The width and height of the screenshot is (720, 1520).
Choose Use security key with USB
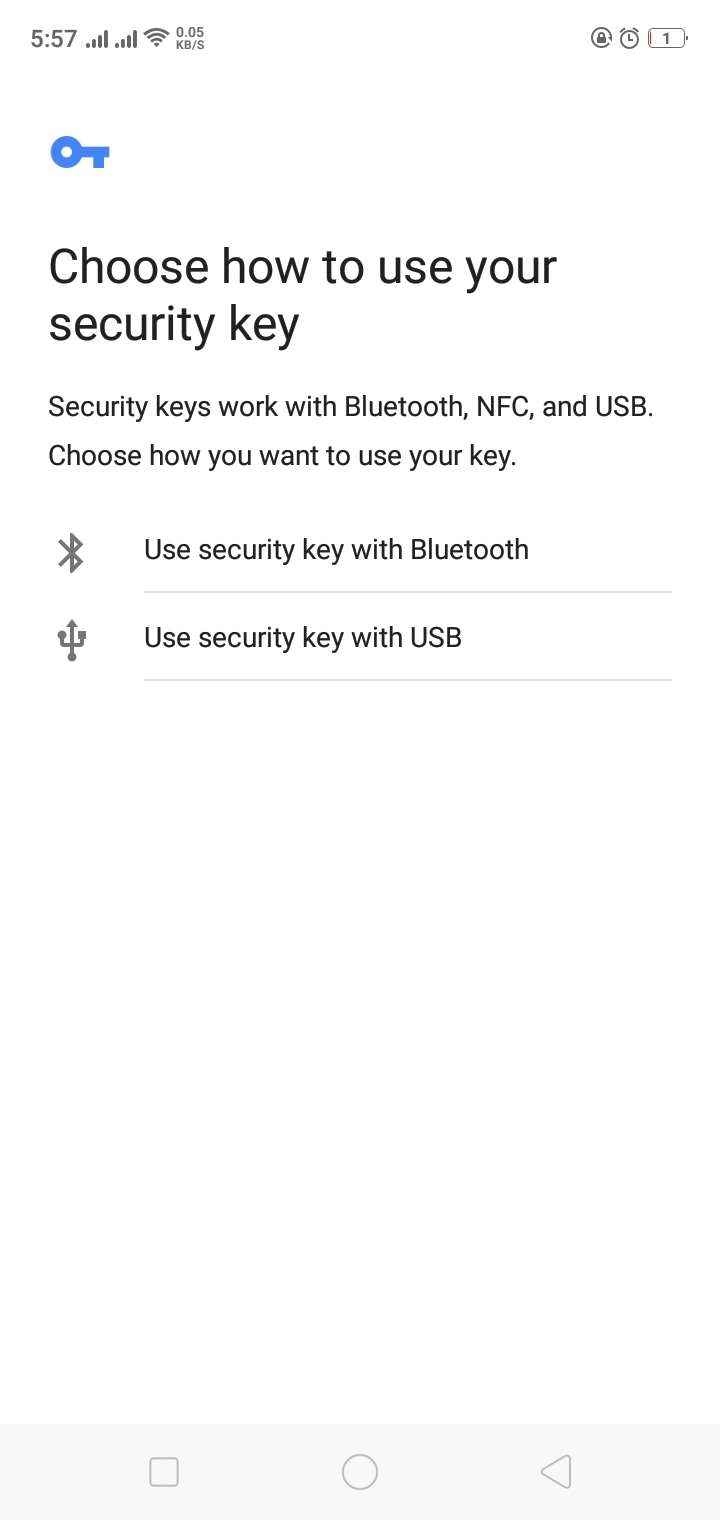pos(303,637)
